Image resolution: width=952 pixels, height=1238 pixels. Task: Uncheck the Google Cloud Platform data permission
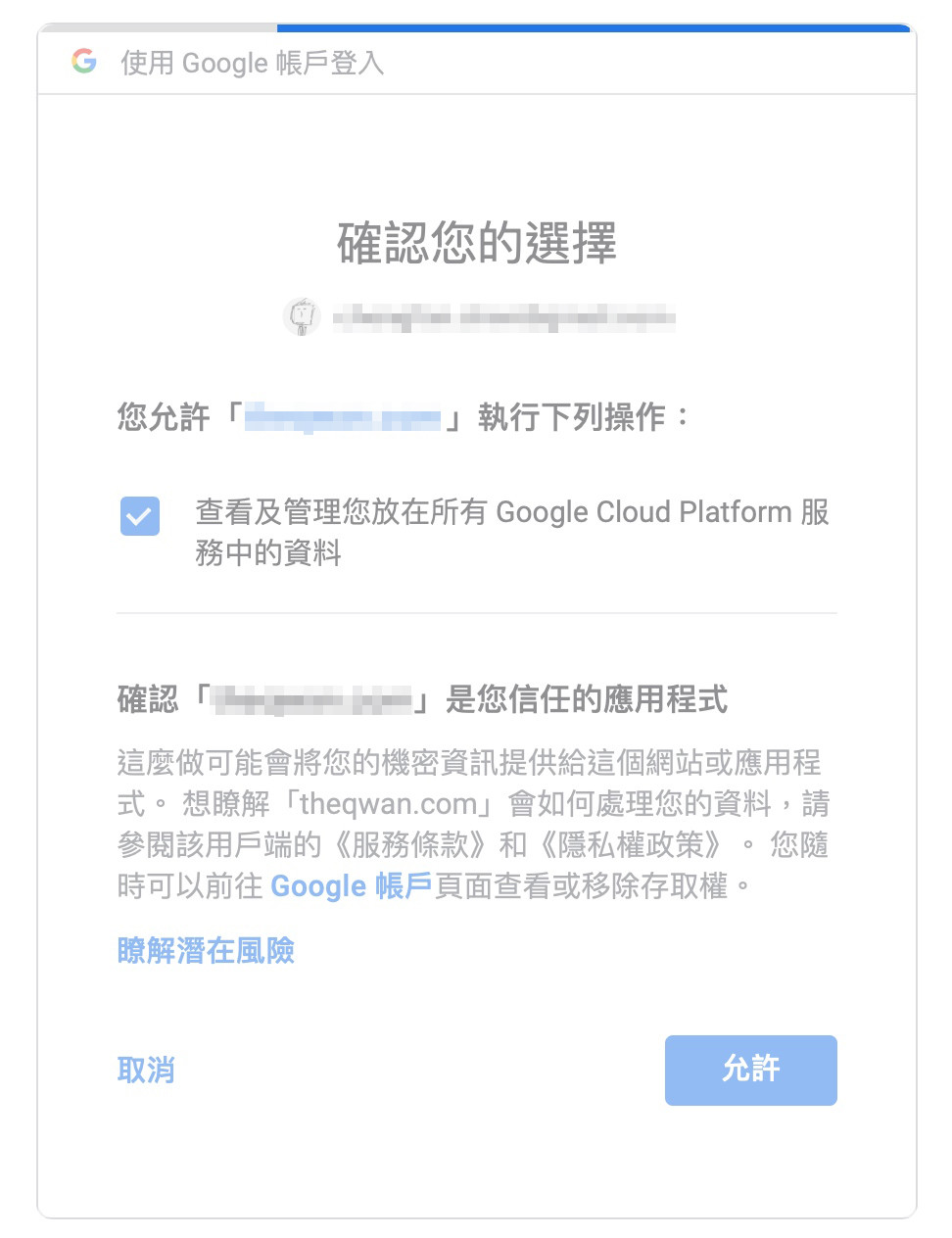click(139, 515)
